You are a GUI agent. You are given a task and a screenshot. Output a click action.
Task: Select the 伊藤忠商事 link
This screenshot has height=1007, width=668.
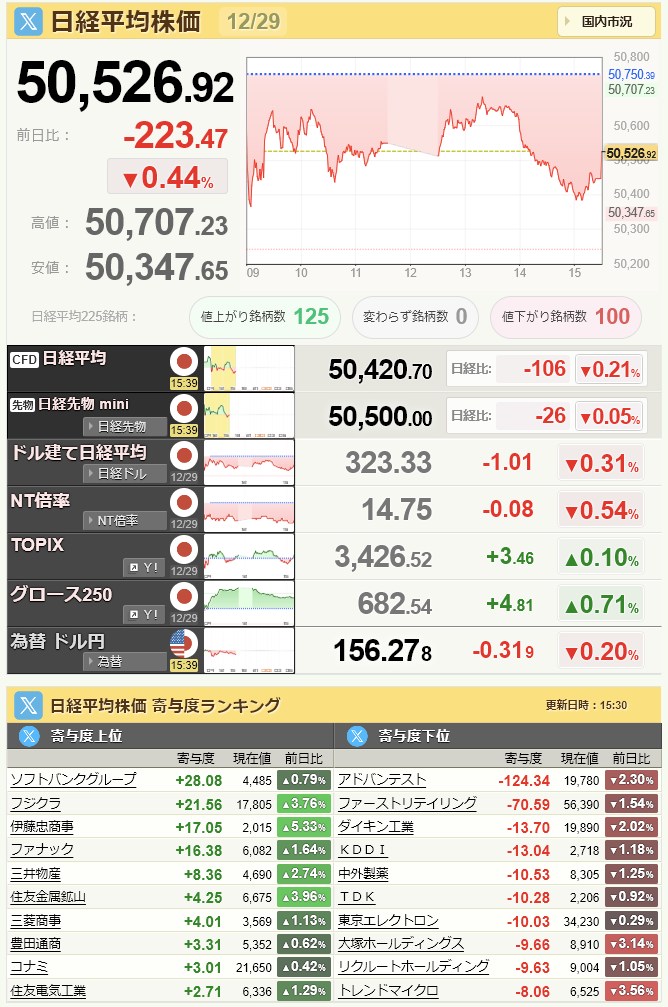(x=41, y=827)
